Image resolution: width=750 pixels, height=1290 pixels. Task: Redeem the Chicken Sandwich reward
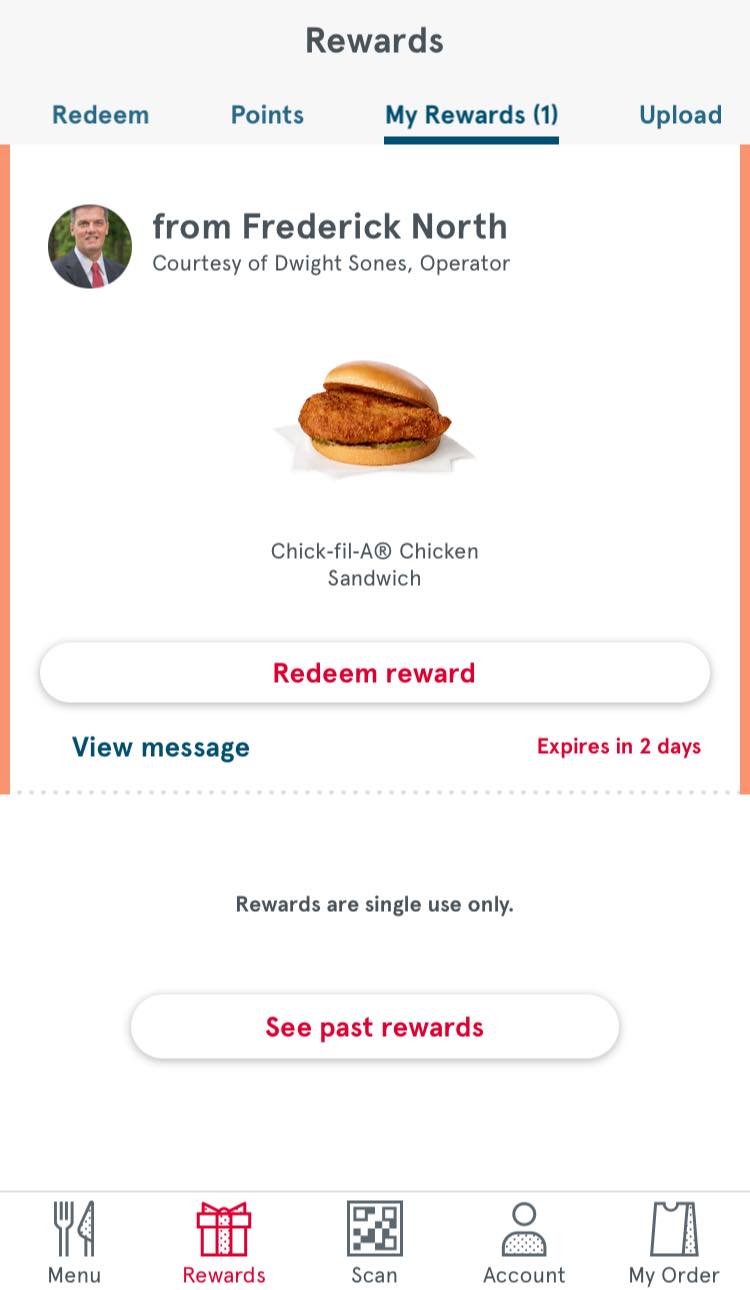pyautogui.click(x=374, y=673)
